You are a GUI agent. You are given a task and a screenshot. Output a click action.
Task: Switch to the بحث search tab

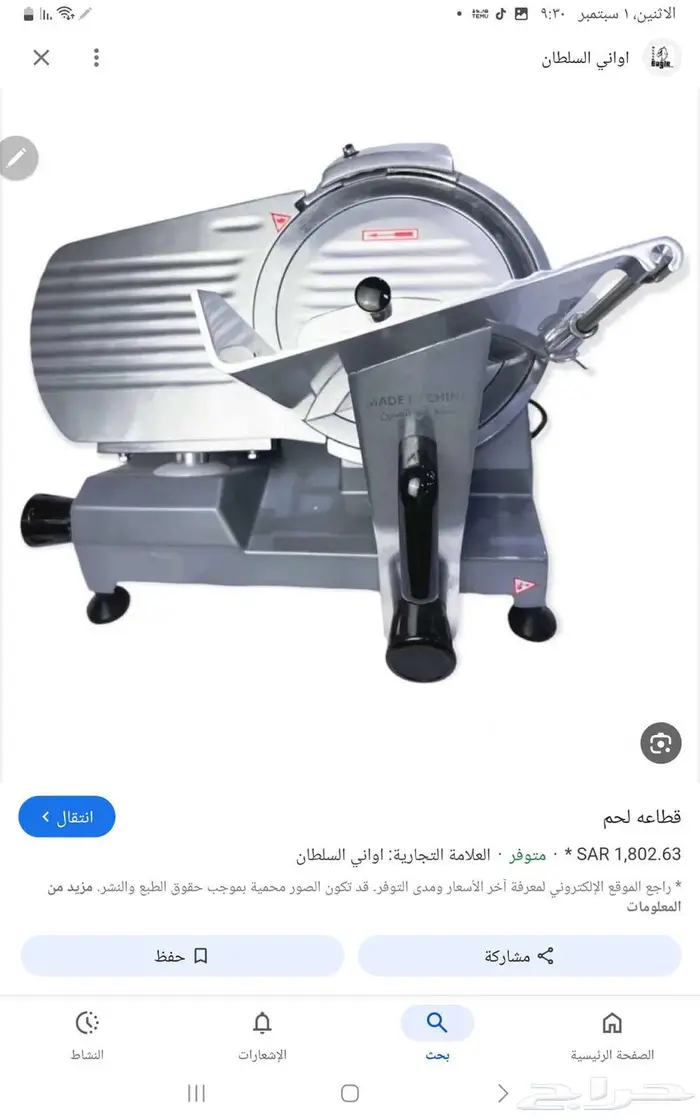[436, 1034]
